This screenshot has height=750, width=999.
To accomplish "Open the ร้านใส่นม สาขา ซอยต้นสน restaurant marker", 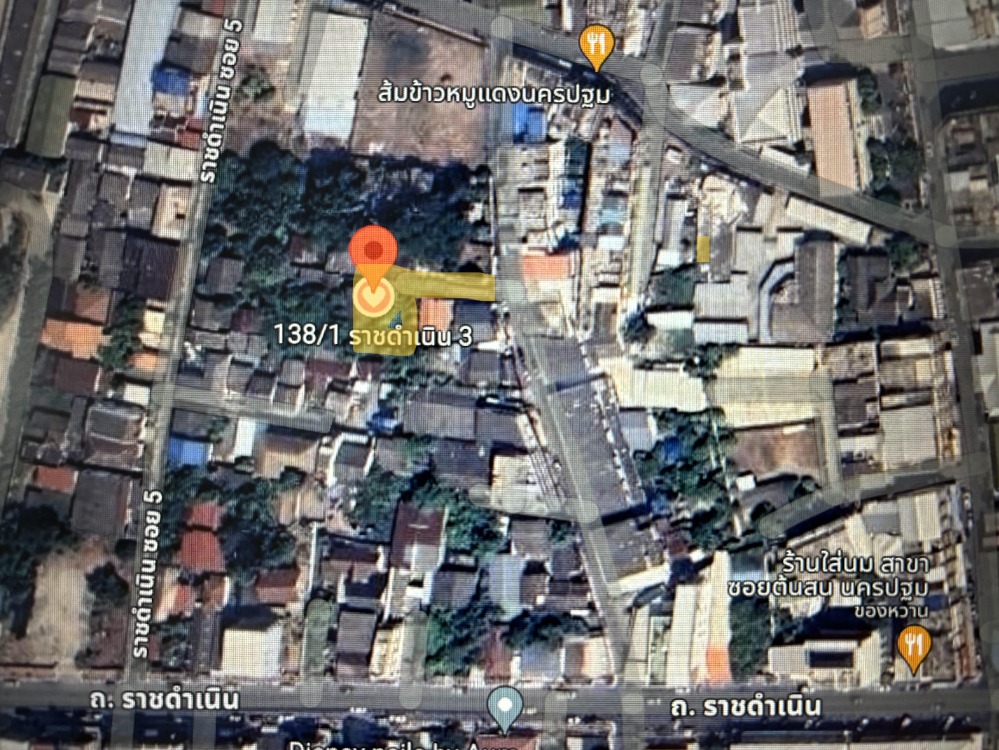I will (x=913, y=645).
